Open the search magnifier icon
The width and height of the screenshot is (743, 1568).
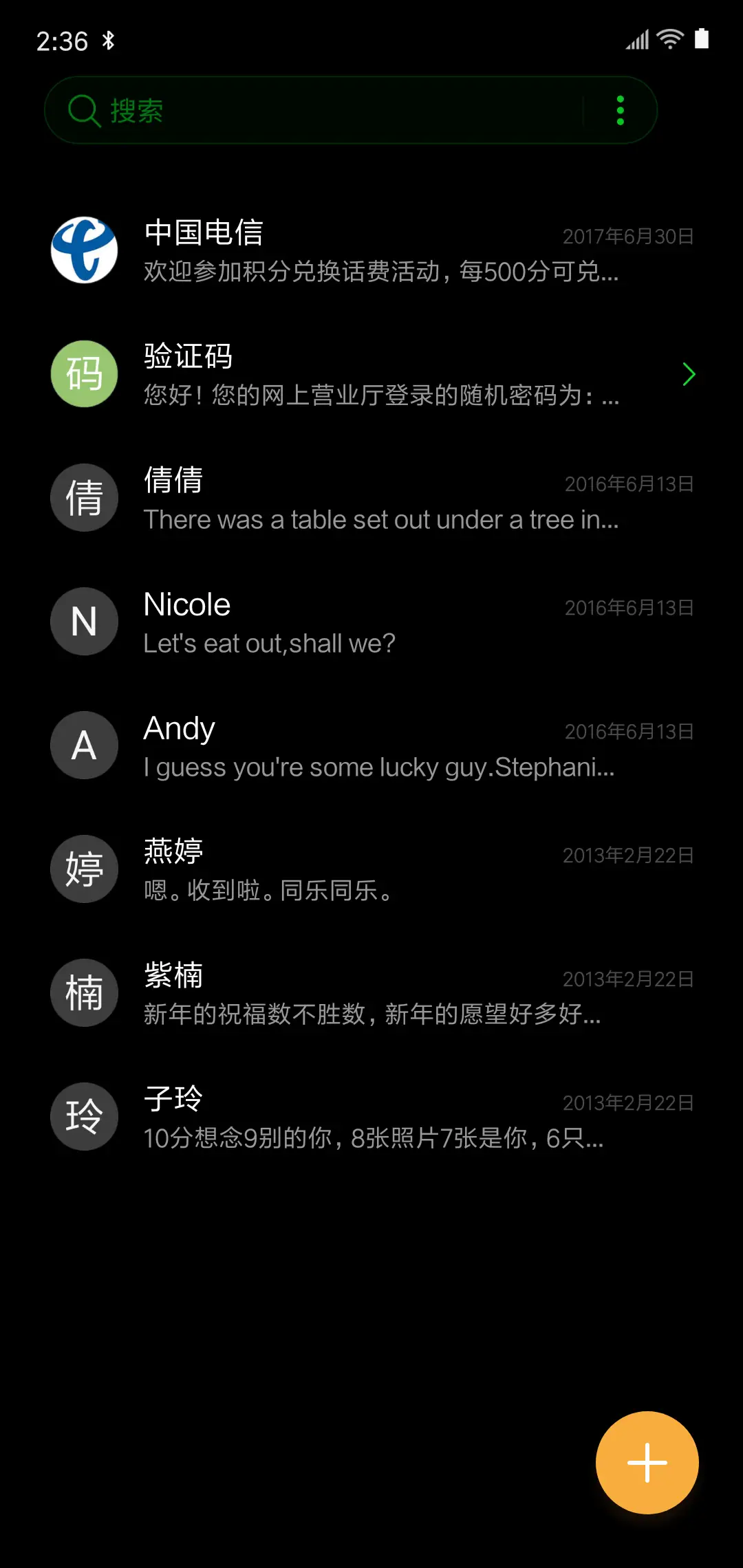point(83,109)
